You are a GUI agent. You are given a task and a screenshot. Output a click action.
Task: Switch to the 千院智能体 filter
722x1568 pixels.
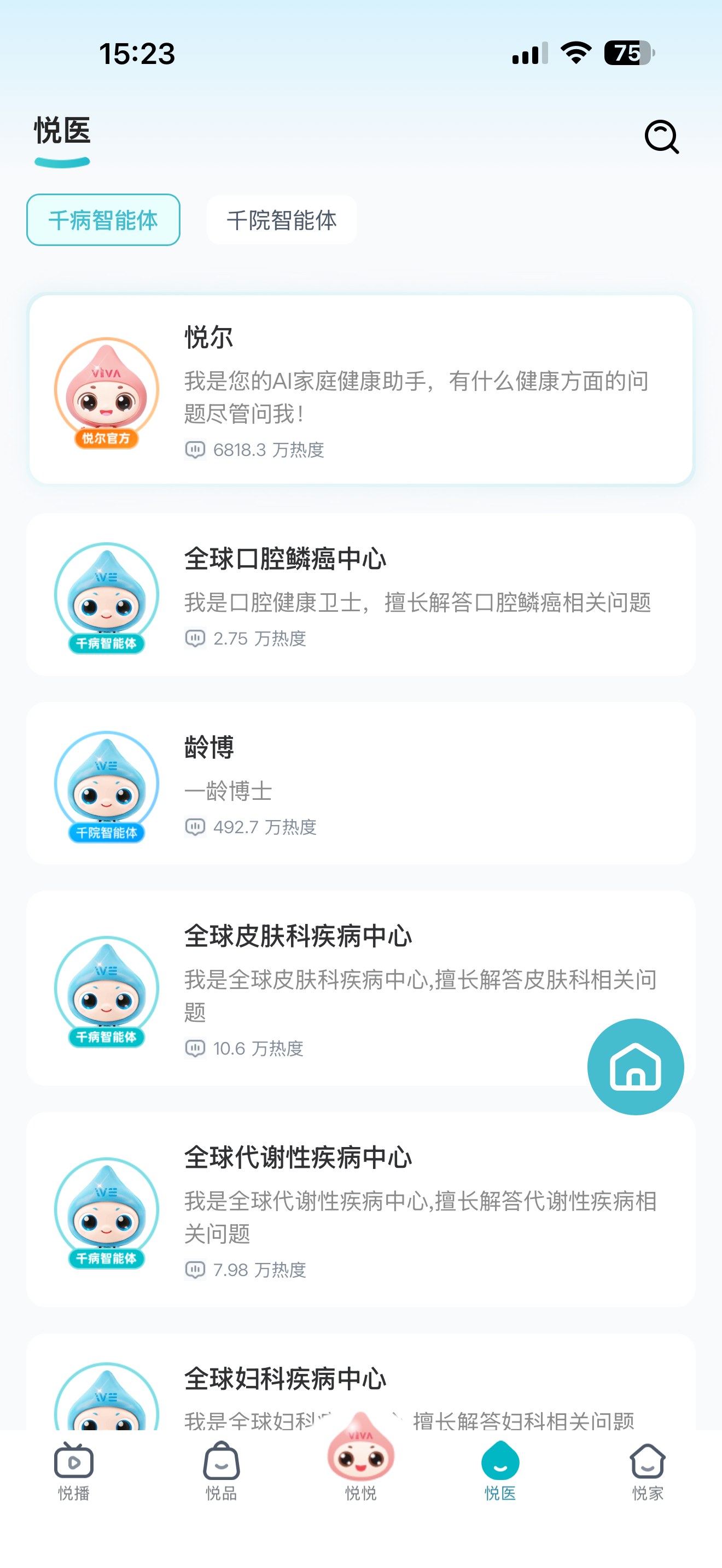click(281, 220)
